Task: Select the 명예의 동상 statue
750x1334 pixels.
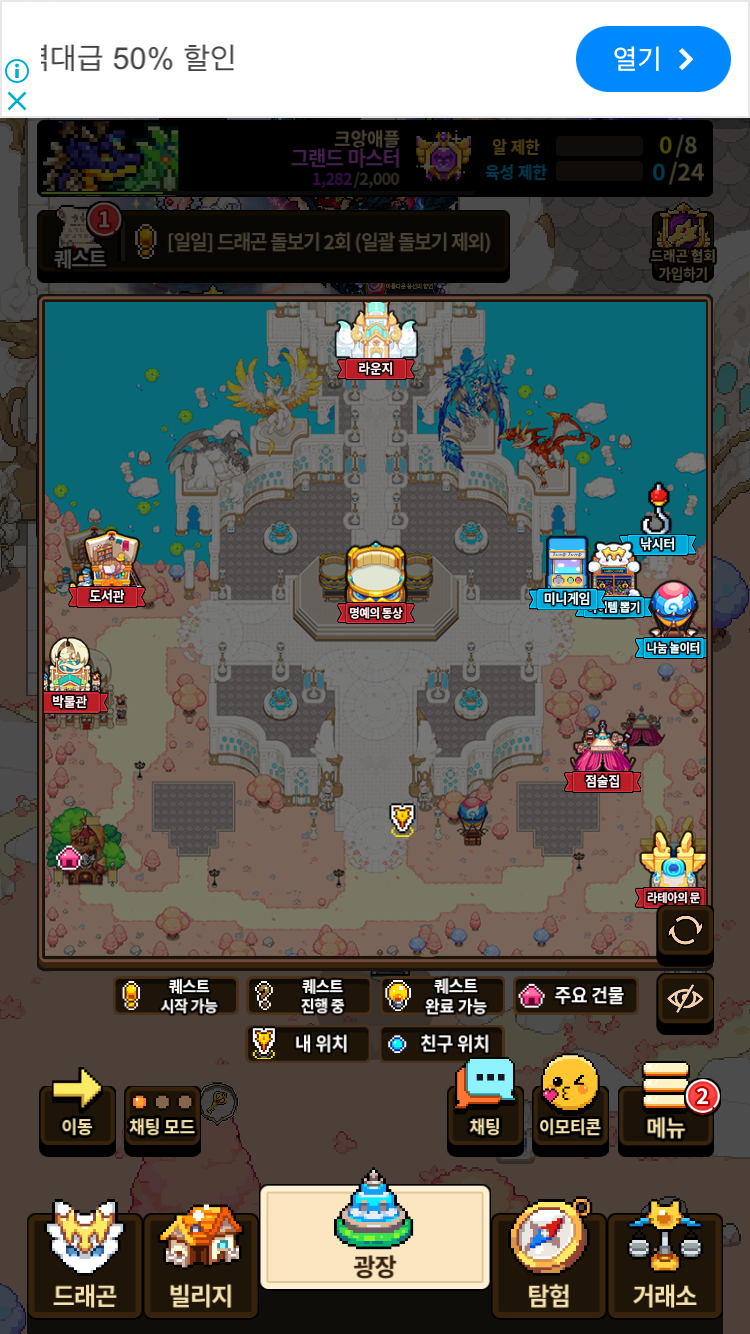Action: 375,583
